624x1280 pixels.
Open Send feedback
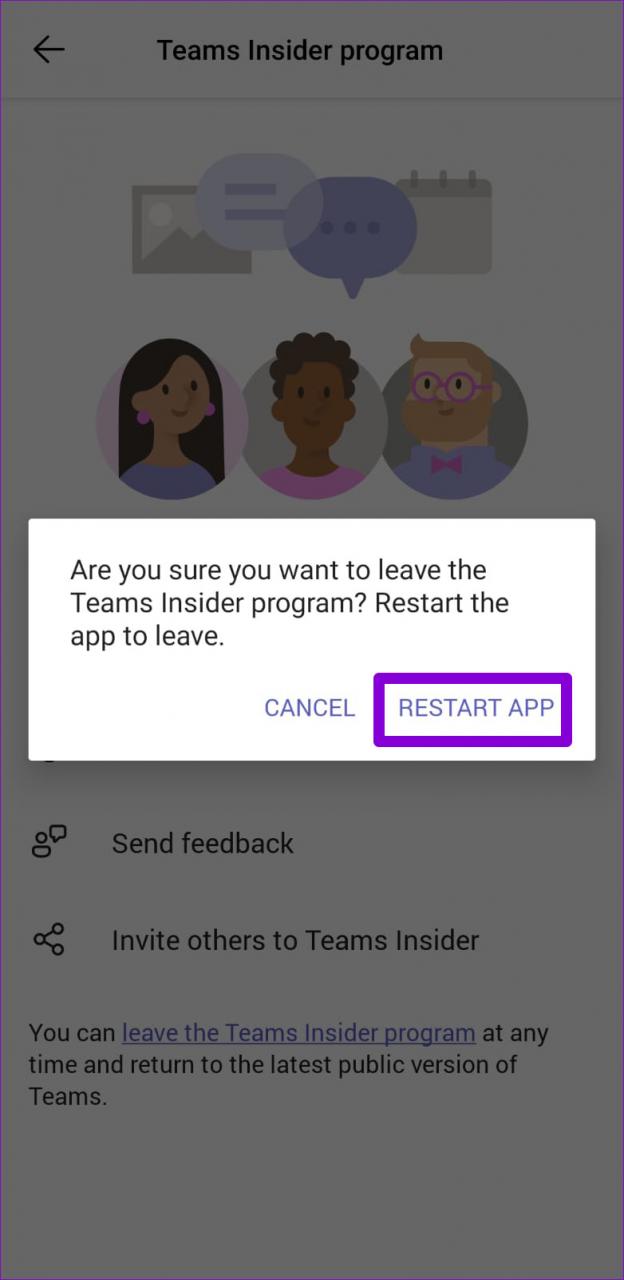202,843
